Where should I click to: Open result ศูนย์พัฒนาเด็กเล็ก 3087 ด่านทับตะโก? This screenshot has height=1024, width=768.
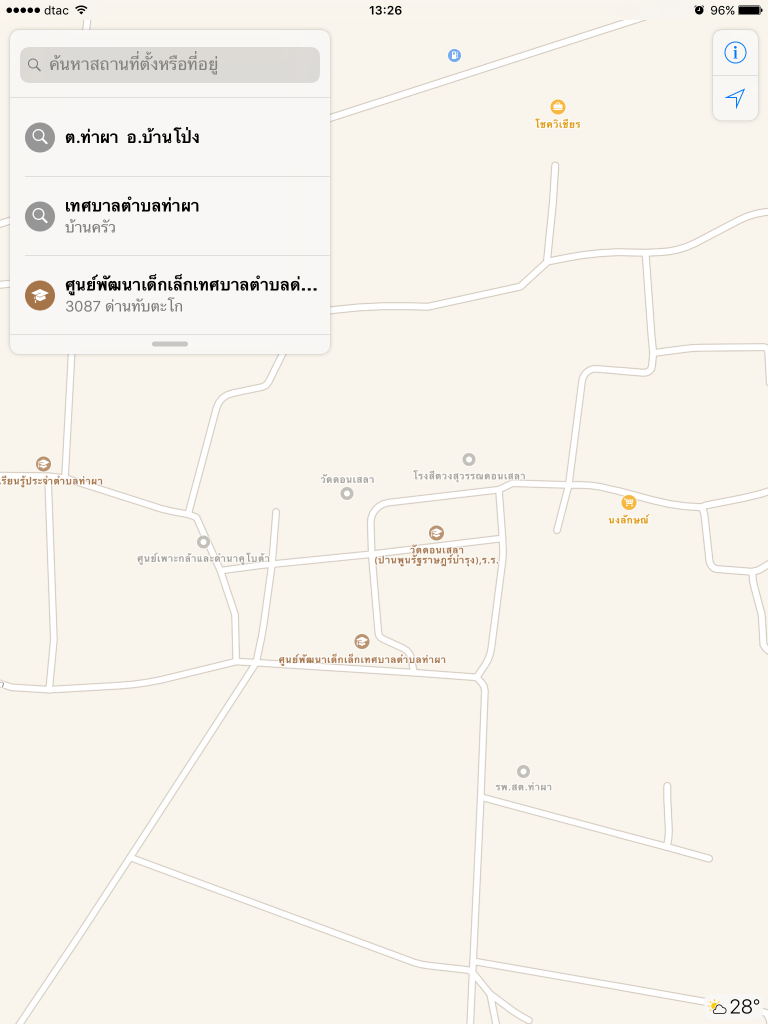pyautogui.click(x=170, y=295)
